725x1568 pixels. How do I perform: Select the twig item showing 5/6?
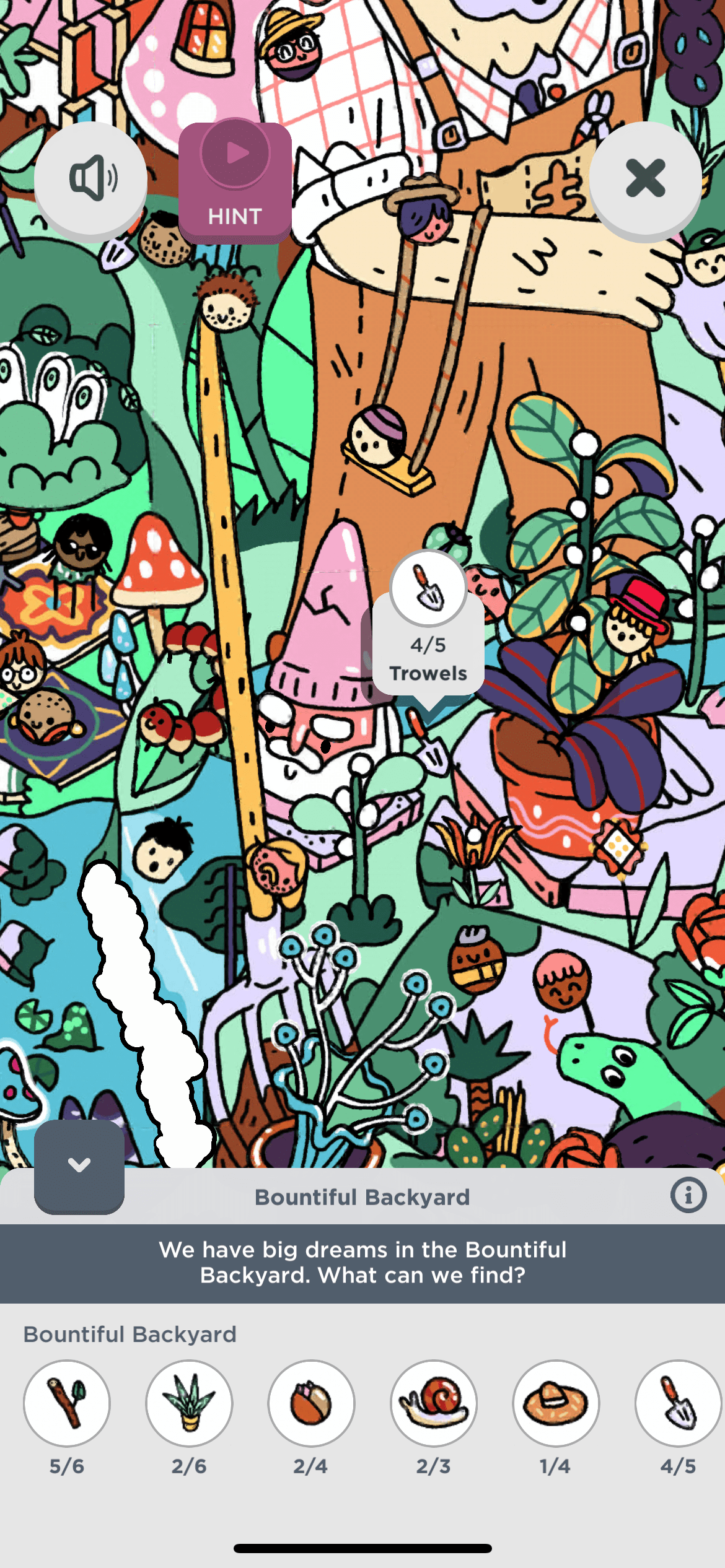(x=67, y=1403)
